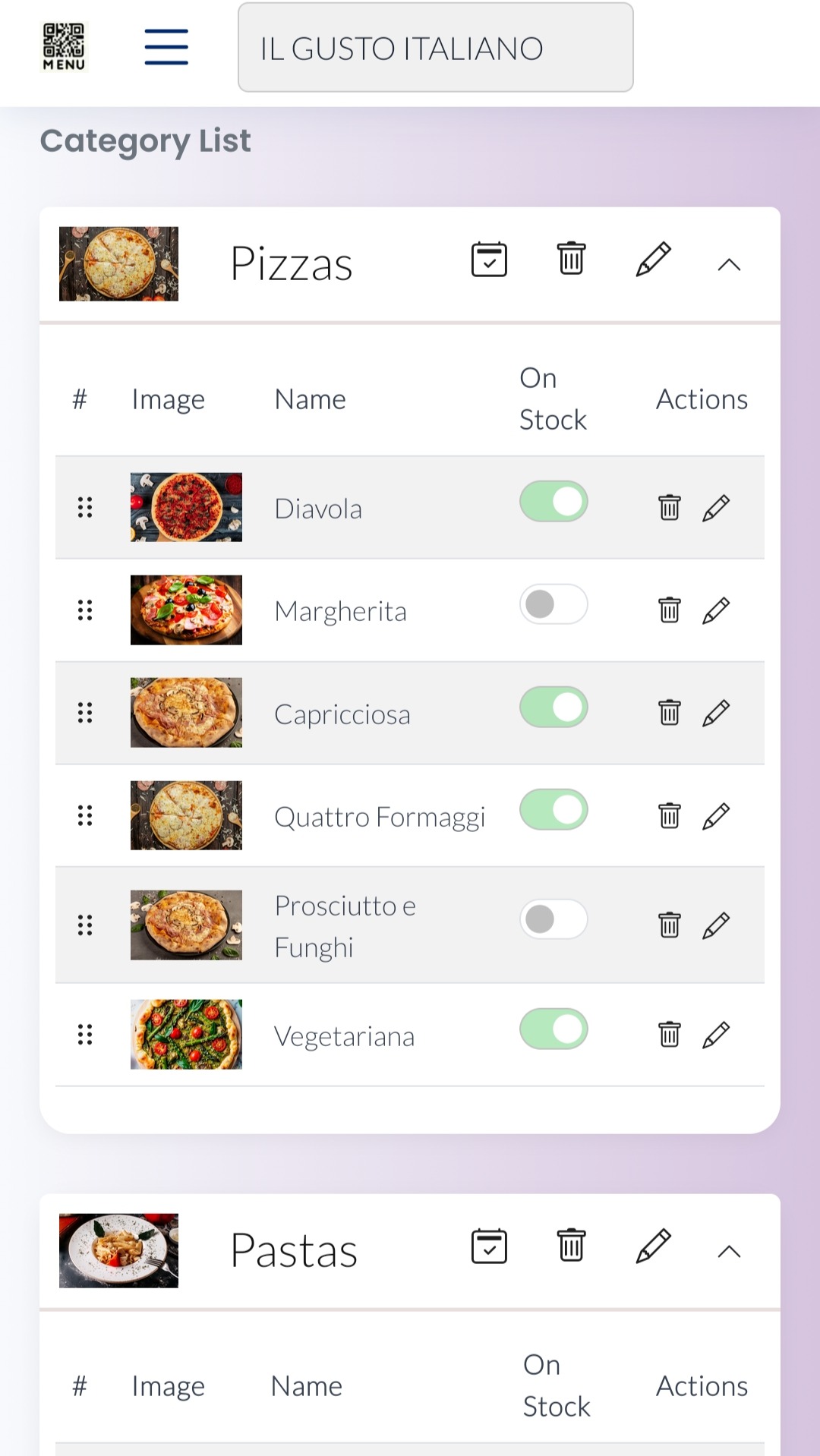Open the calendar schedule icon for Pastas
The width and height of the screenshot is (820, 1456).
coord(489,1245)
